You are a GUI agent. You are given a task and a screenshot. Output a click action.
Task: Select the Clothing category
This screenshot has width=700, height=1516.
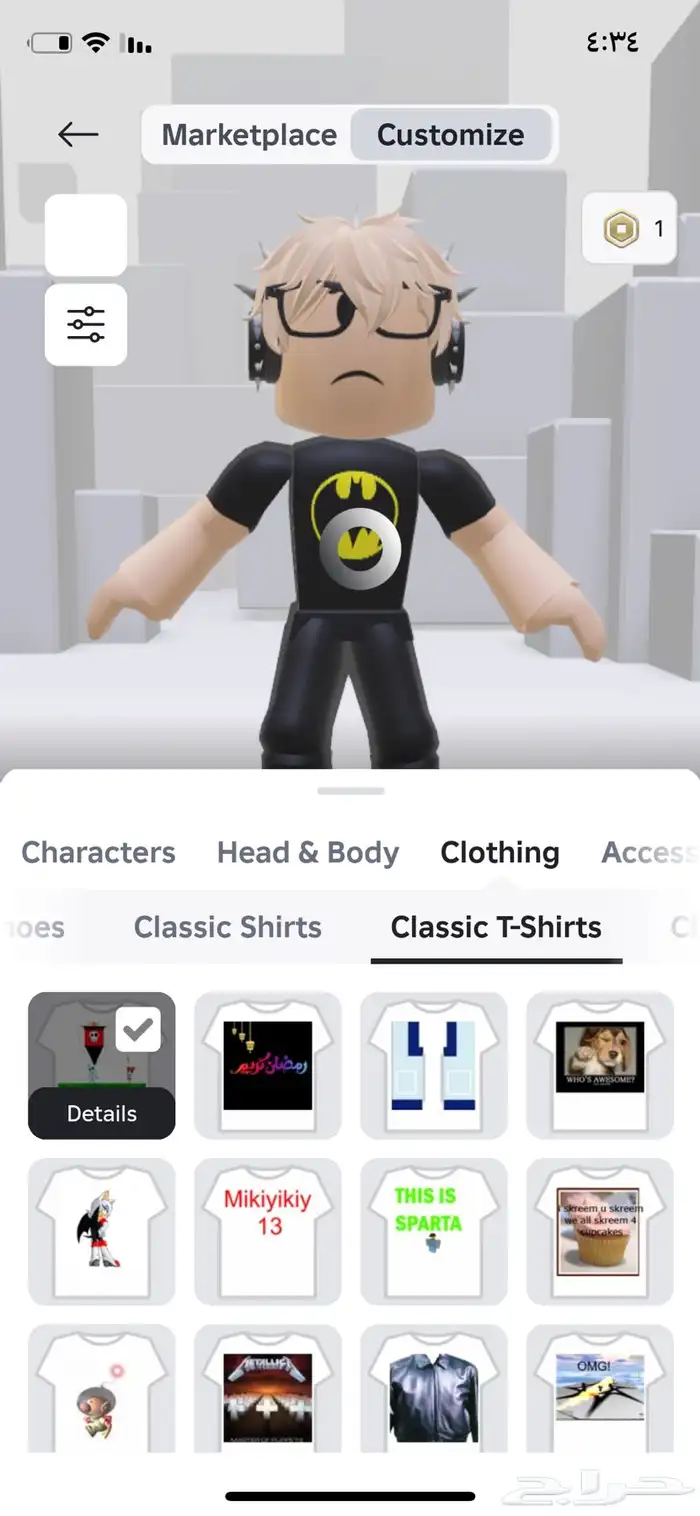tap(499, 852)
